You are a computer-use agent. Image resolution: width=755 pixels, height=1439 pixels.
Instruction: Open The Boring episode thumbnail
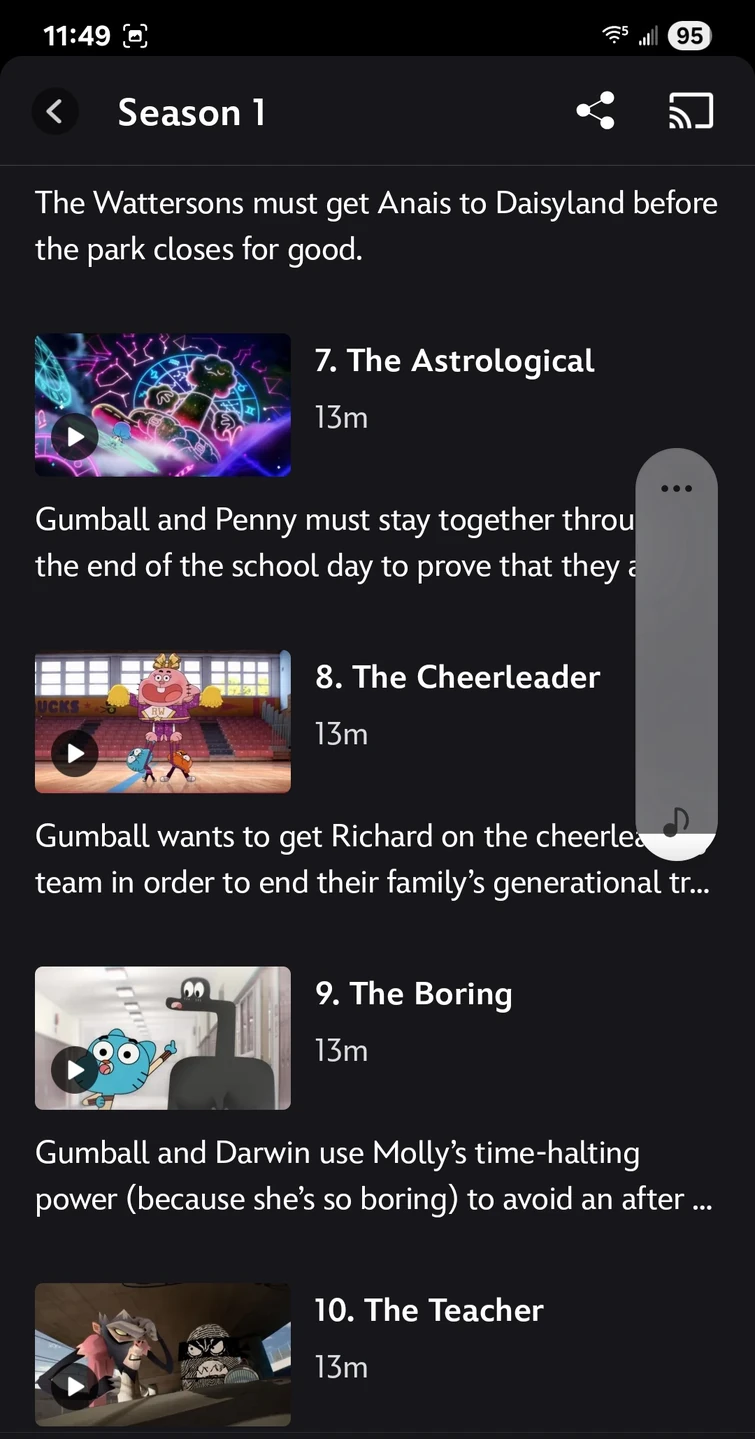tap(162, 1038)
